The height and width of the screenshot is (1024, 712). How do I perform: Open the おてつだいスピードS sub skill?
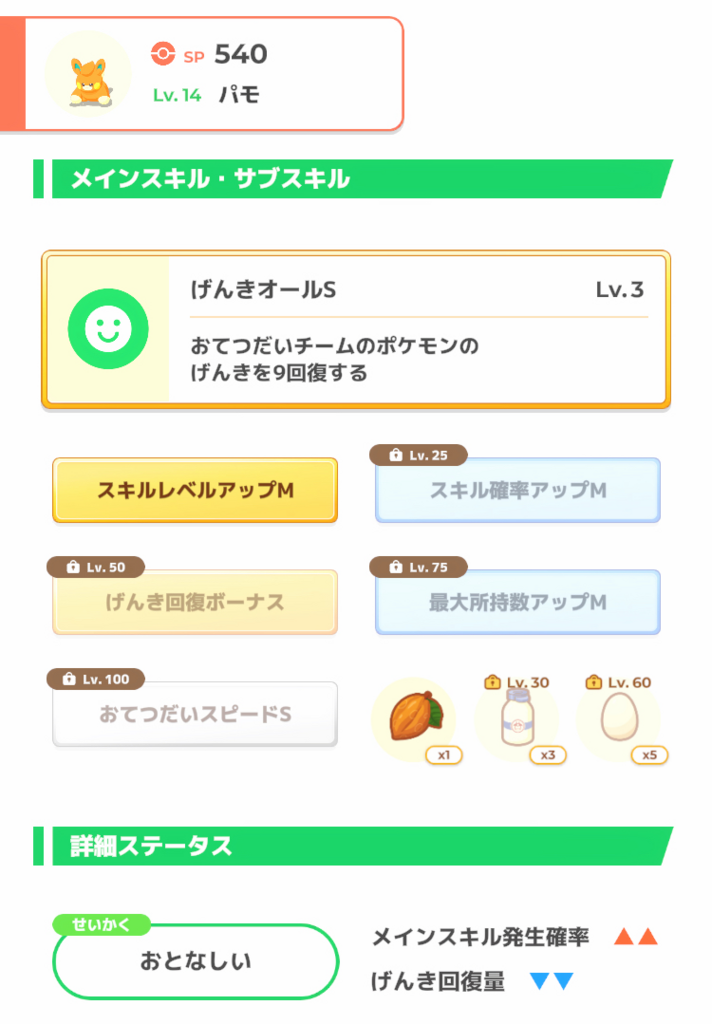pos(195,714)
